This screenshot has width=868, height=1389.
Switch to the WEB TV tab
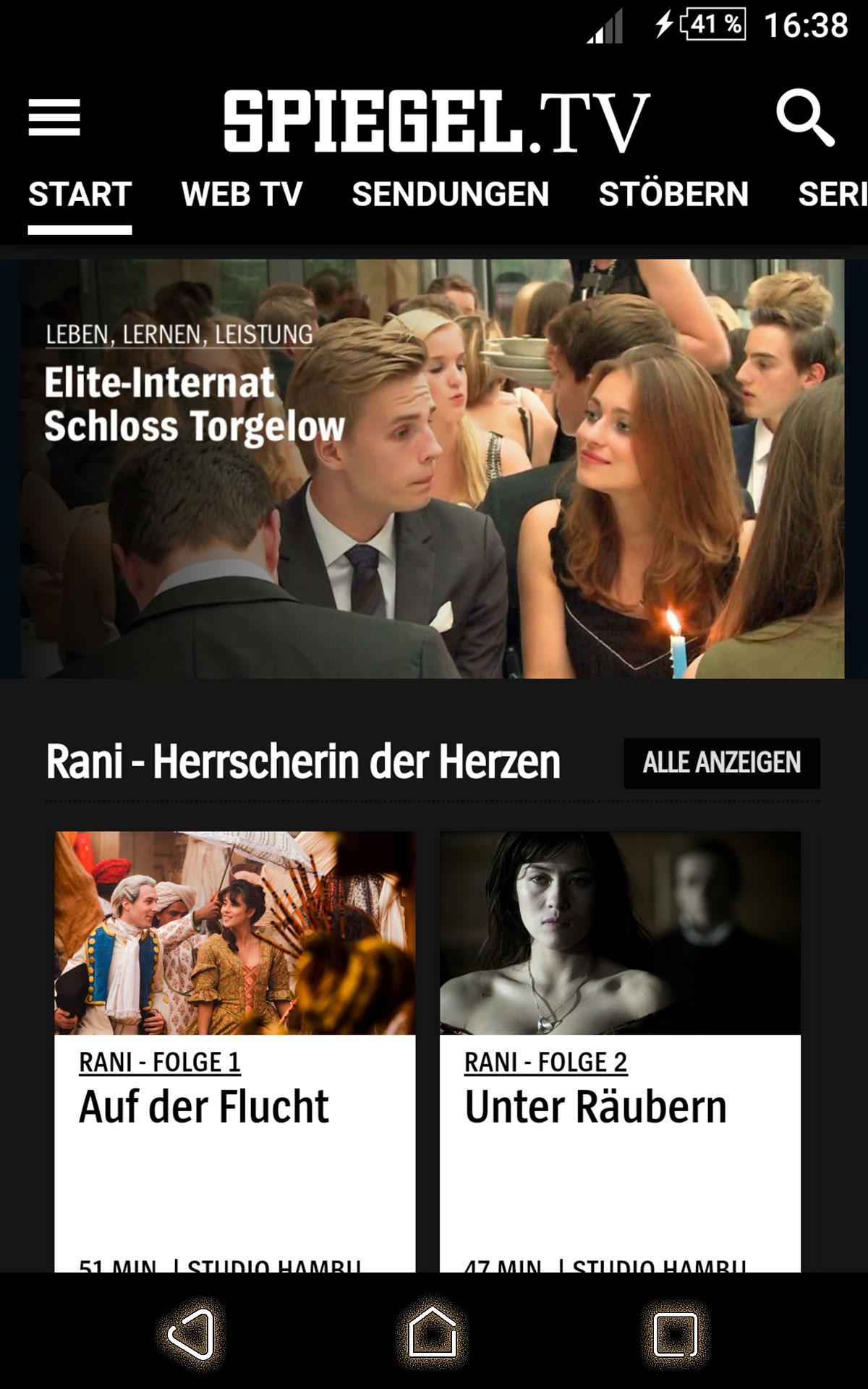(242, 195)
